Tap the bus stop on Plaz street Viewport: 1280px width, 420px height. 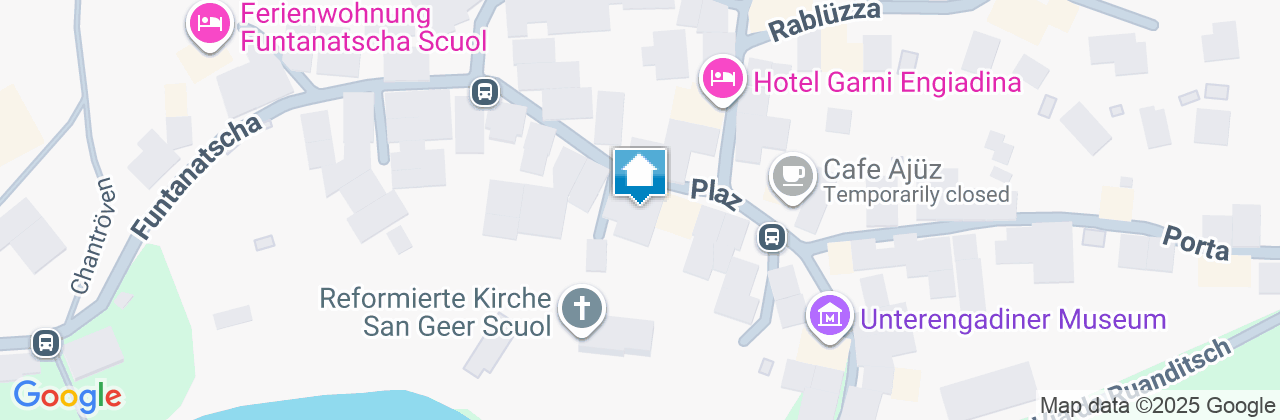pyautogui.click(x=772, y=238)
